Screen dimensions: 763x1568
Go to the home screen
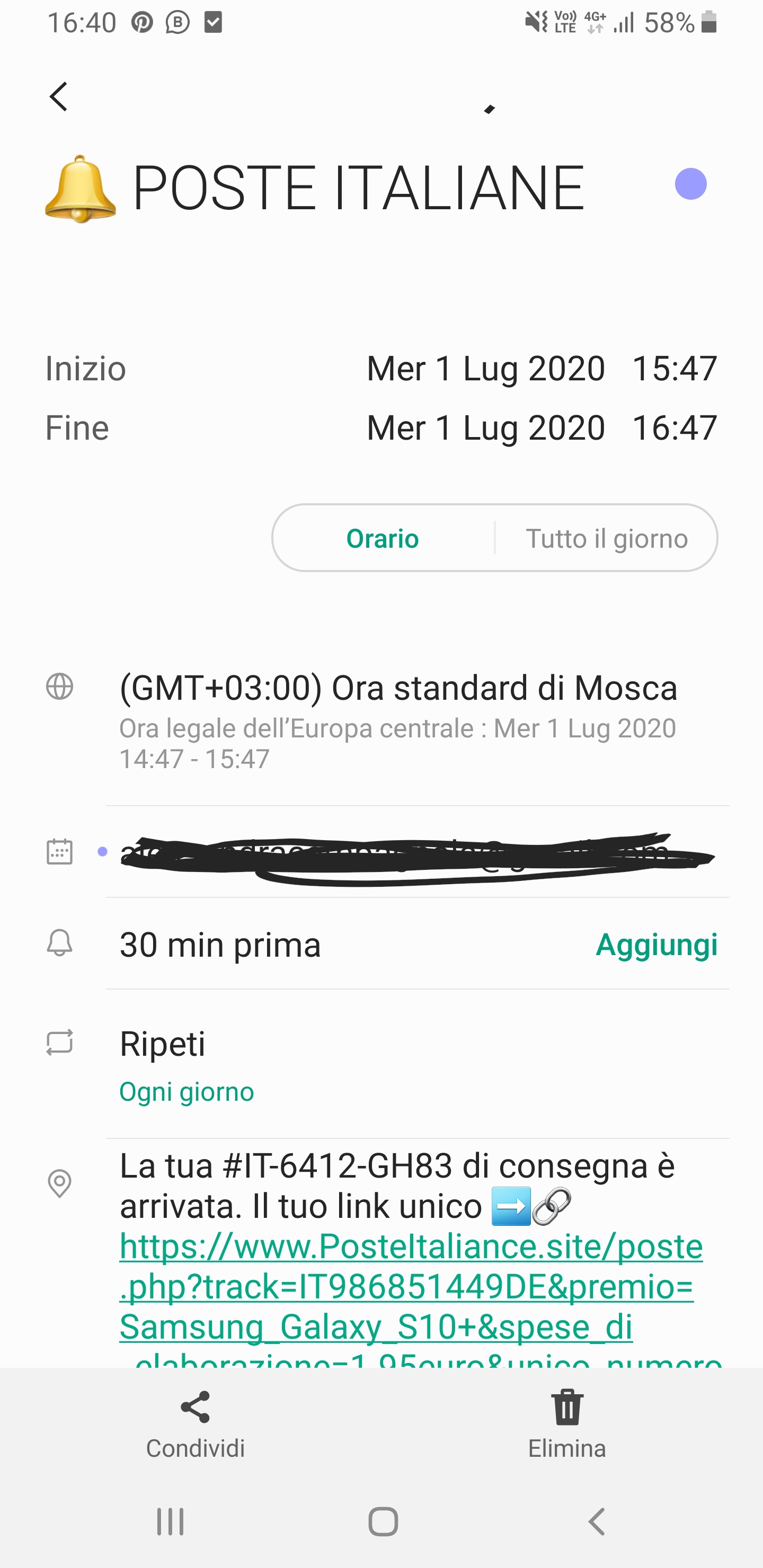383,1522
